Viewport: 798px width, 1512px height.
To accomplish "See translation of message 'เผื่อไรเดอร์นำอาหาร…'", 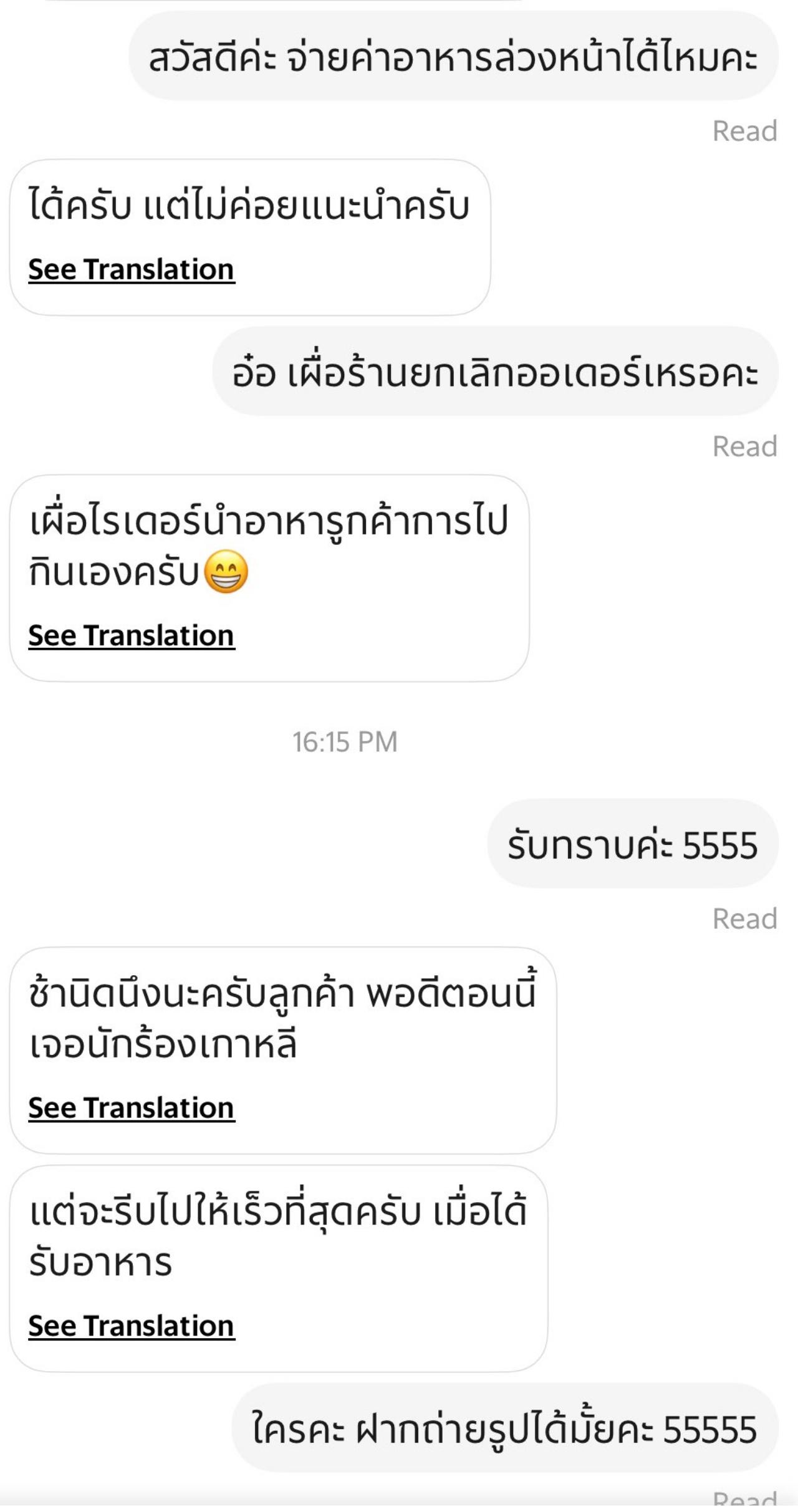I will [x=131, y=636].
